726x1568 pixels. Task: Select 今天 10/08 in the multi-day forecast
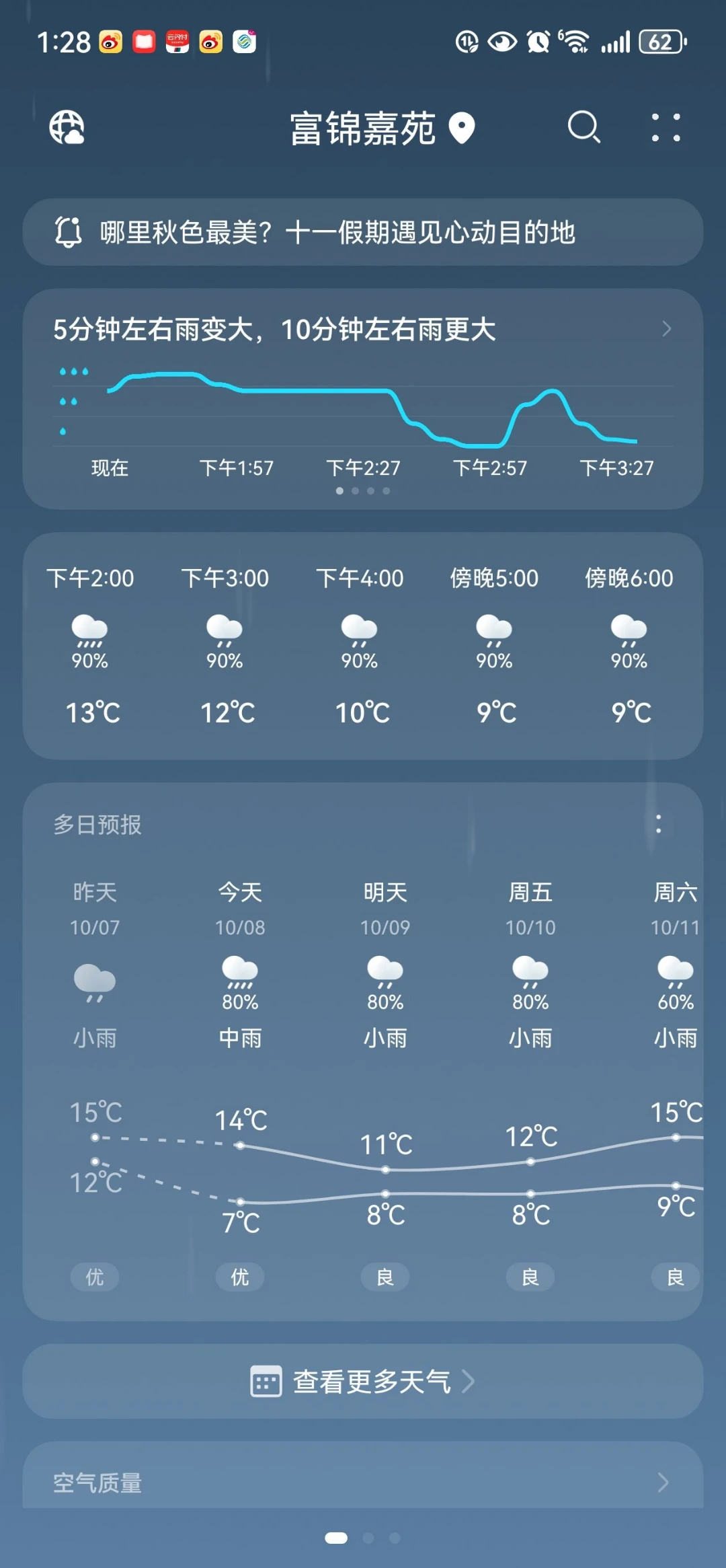tap(240, 963)
